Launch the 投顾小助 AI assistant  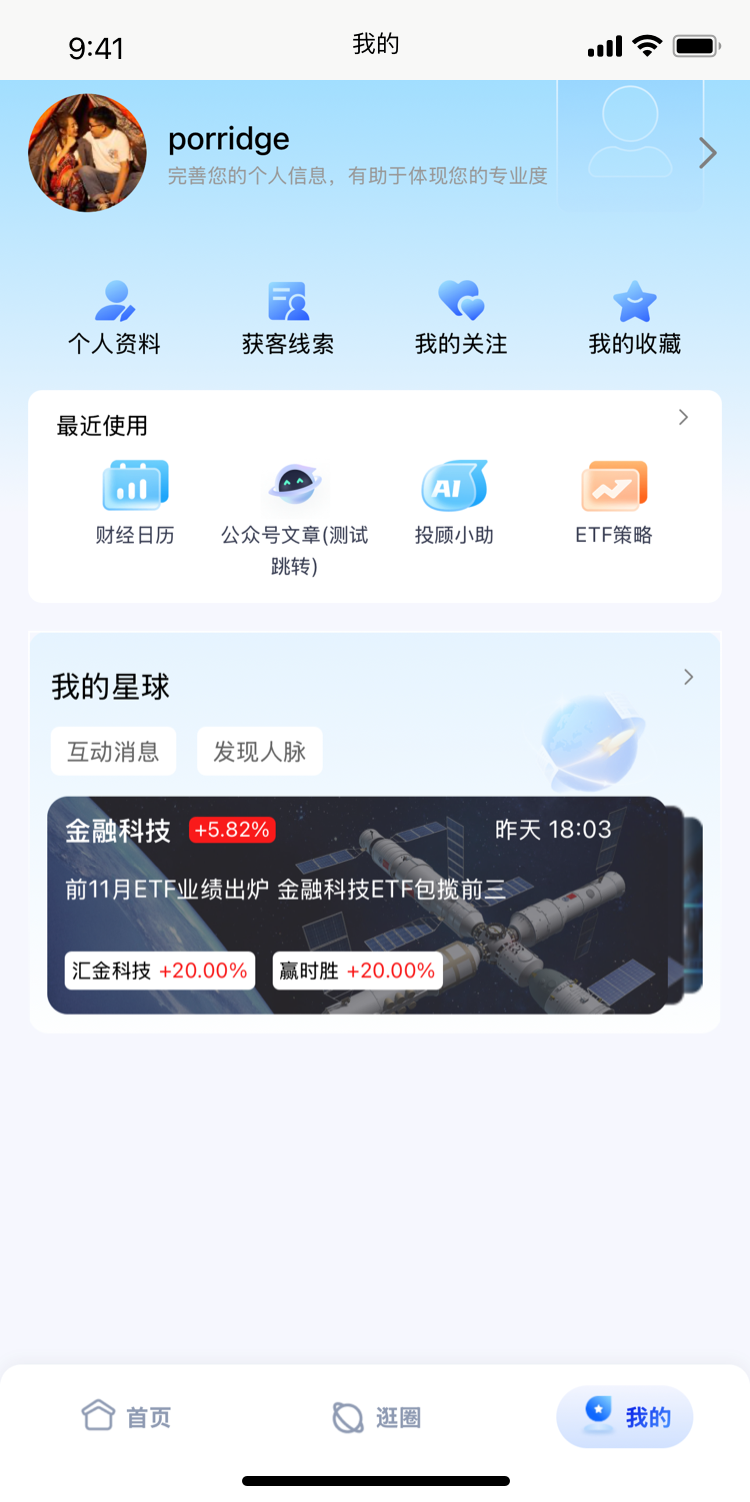tap(454, 503)
